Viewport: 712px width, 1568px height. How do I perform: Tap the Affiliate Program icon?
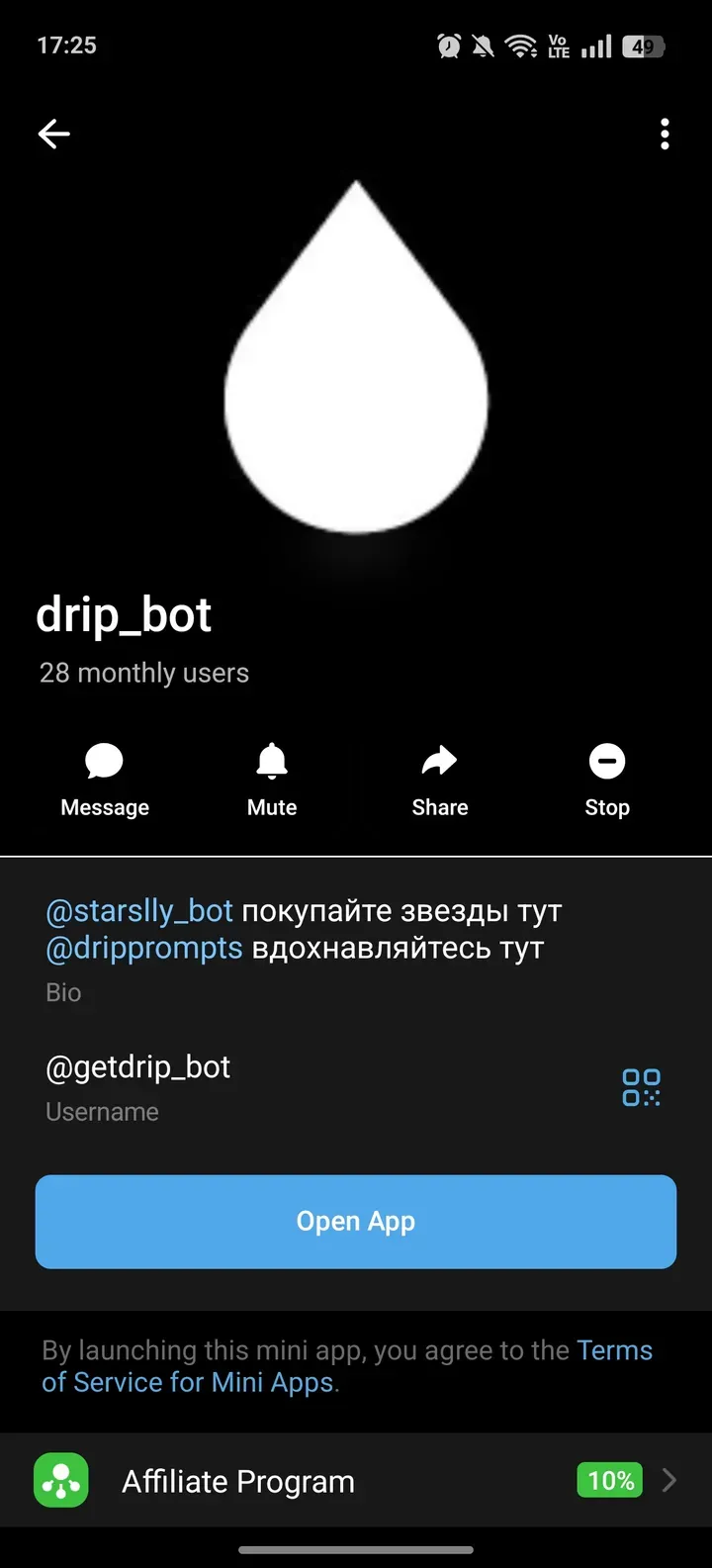pyautogui.click(x=60, y=1481)
